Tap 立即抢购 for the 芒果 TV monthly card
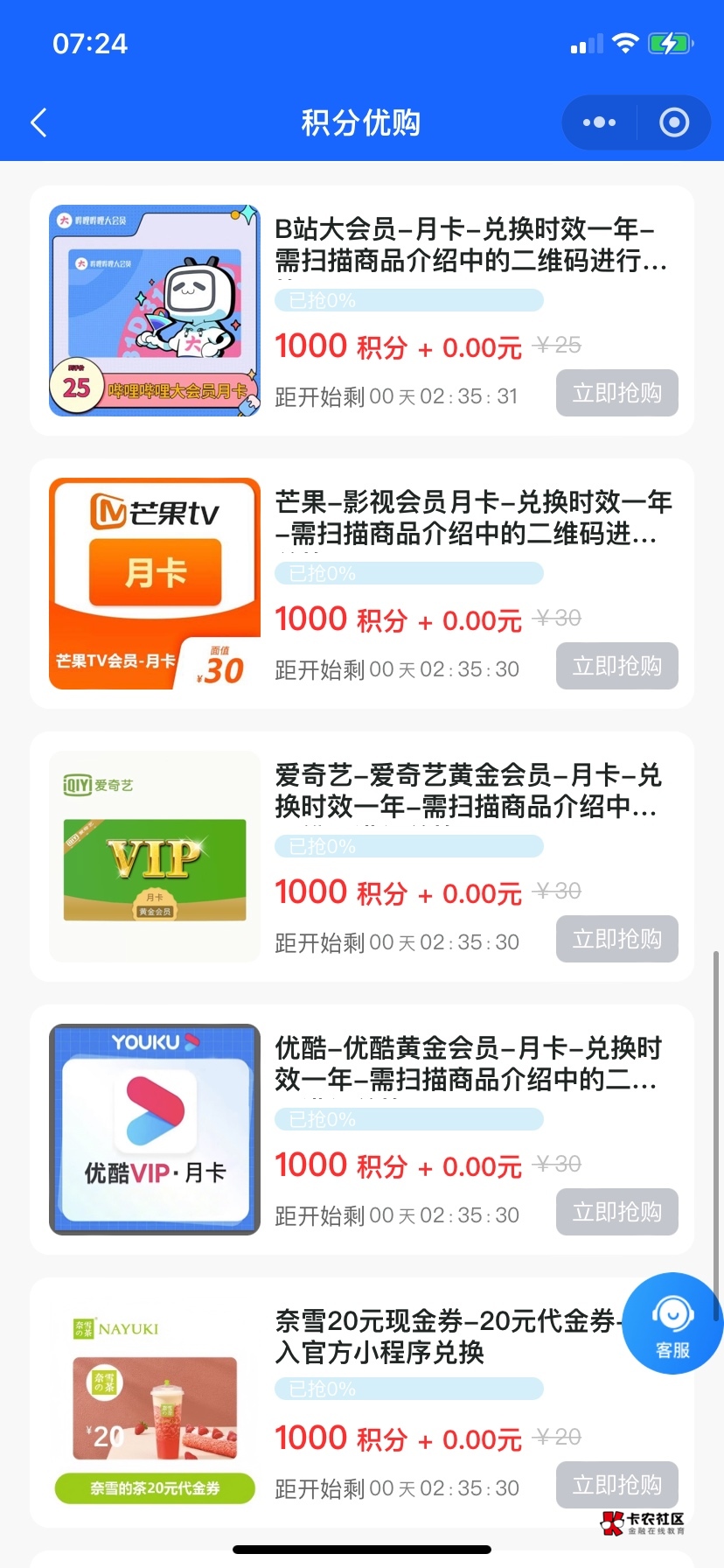Screen dimensions: 724x1568 click(617, 666)
